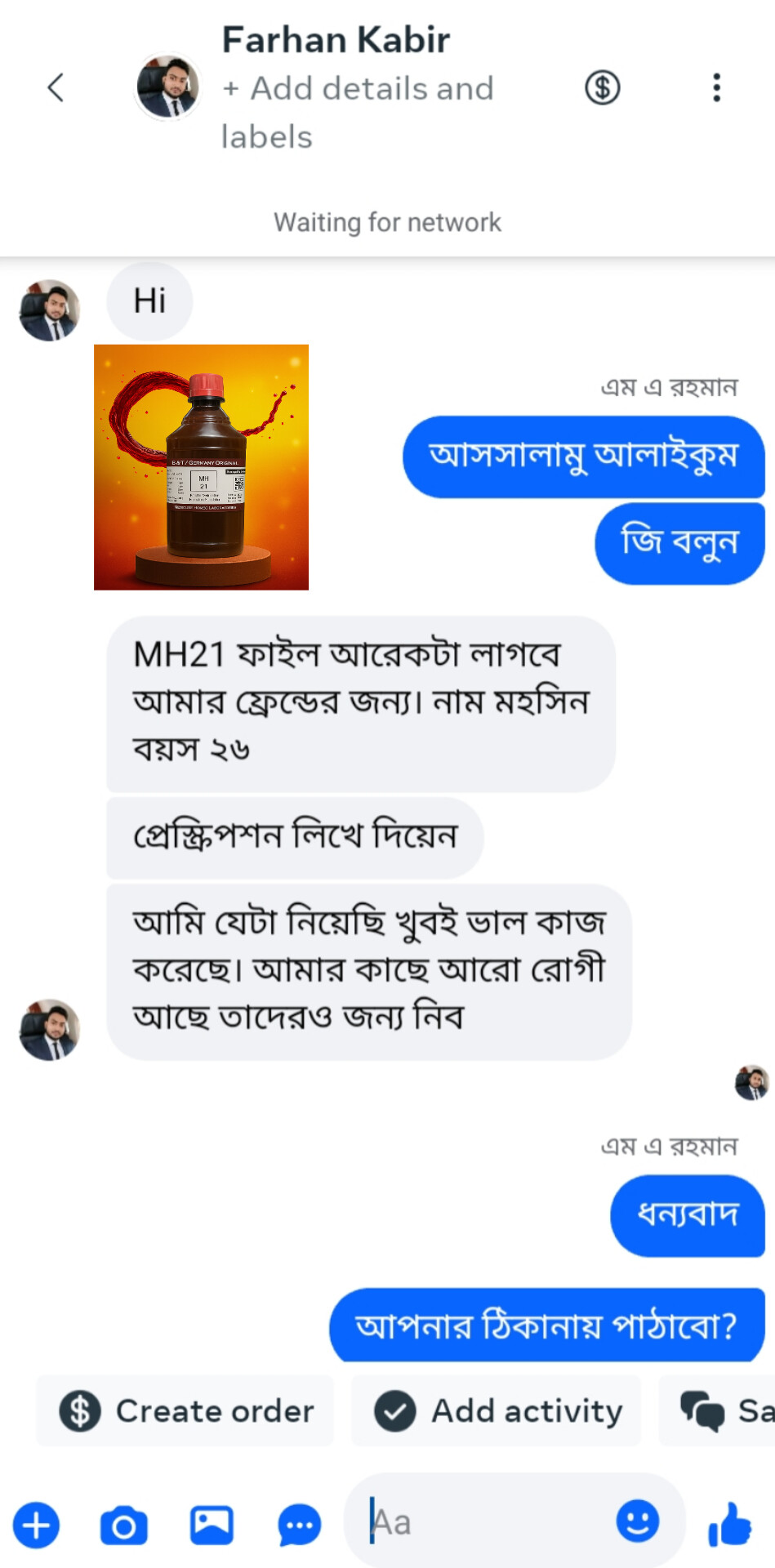775x1568 pixels.
Task: Open the saved replies bubble icon
Action: (299, 1525)
